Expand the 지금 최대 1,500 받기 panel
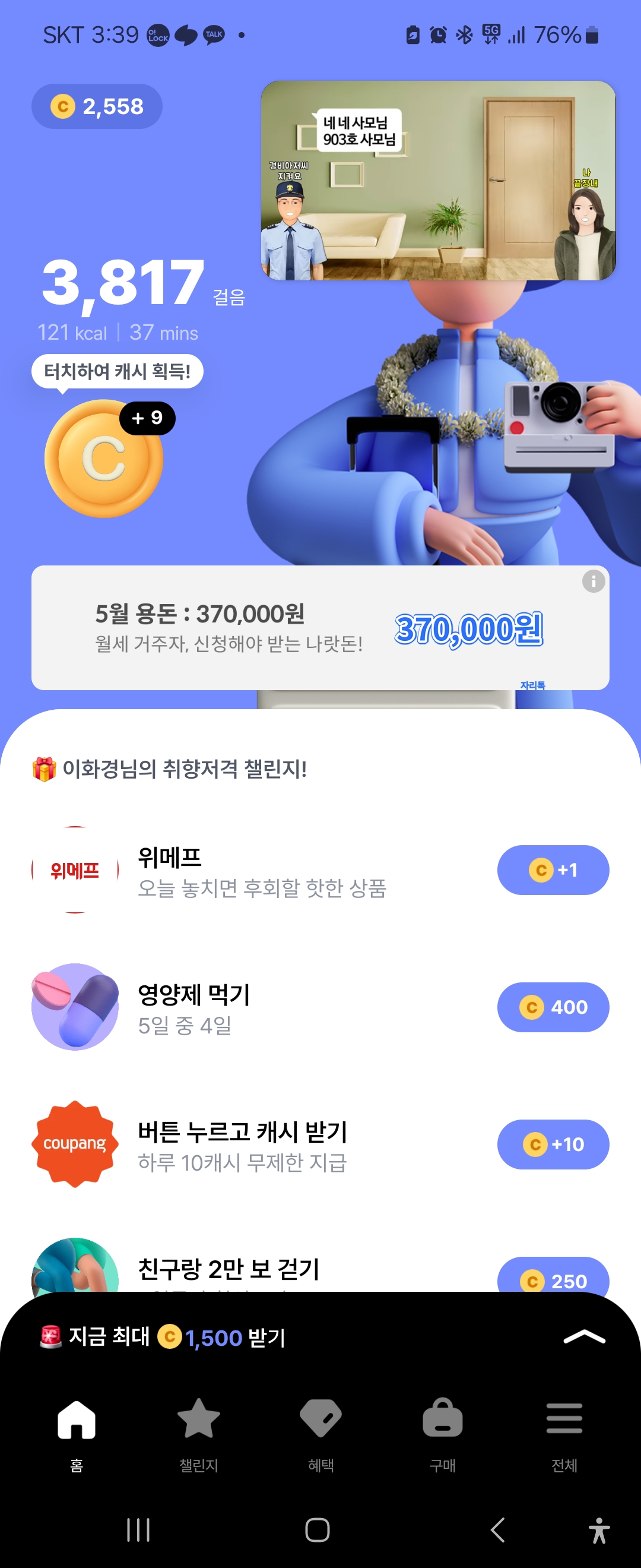Image resolution: width=641 pixels, height=1568 pixels. pos(584,1338)
